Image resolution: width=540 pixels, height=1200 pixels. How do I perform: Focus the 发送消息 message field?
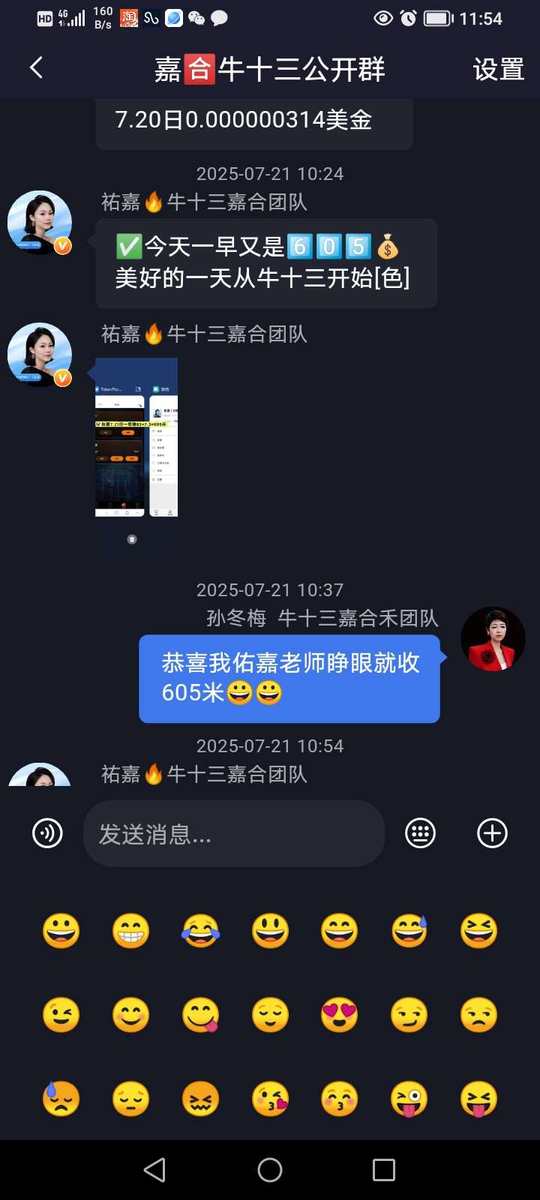click(x=234, y=833)
